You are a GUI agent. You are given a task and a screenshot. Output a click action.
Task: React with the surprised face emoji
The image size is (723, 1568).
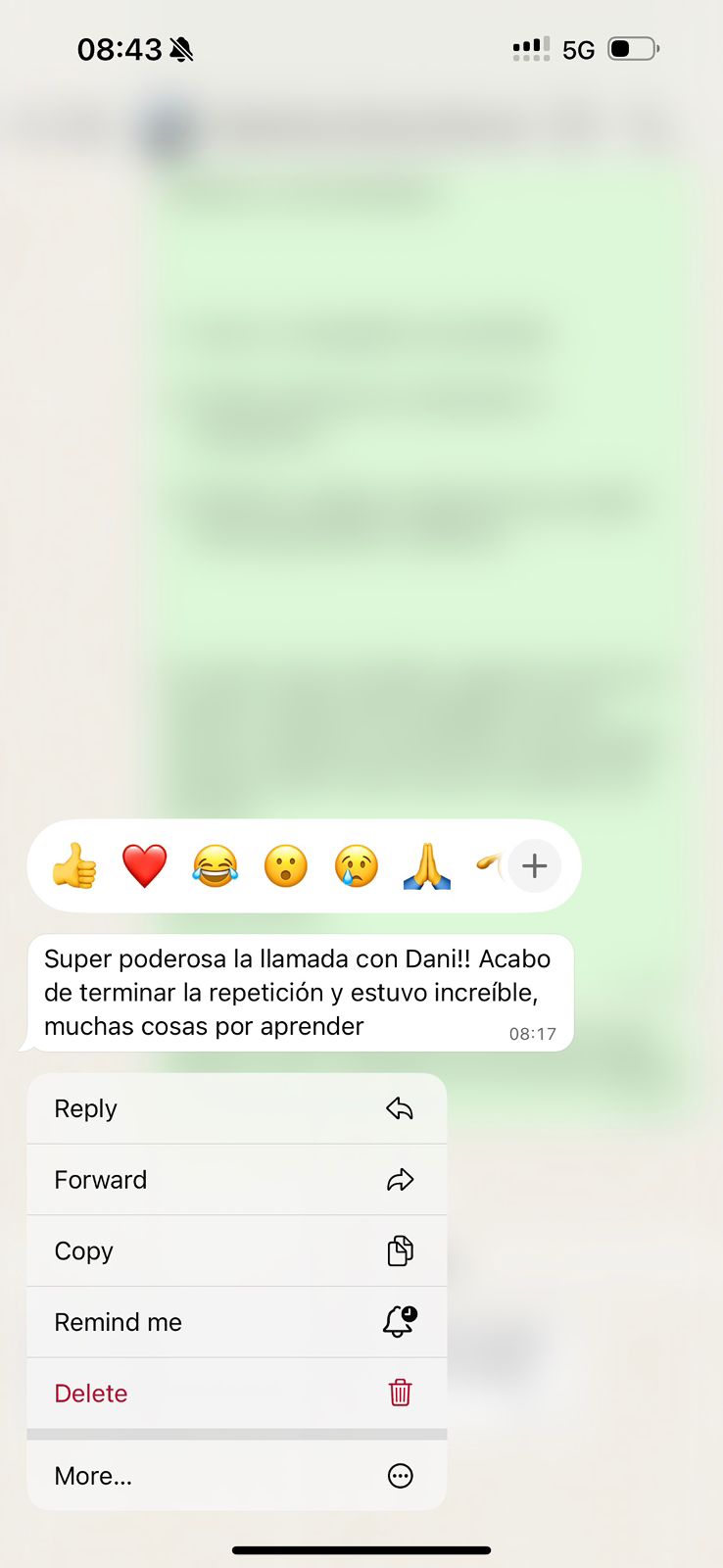tap(286, 866)
